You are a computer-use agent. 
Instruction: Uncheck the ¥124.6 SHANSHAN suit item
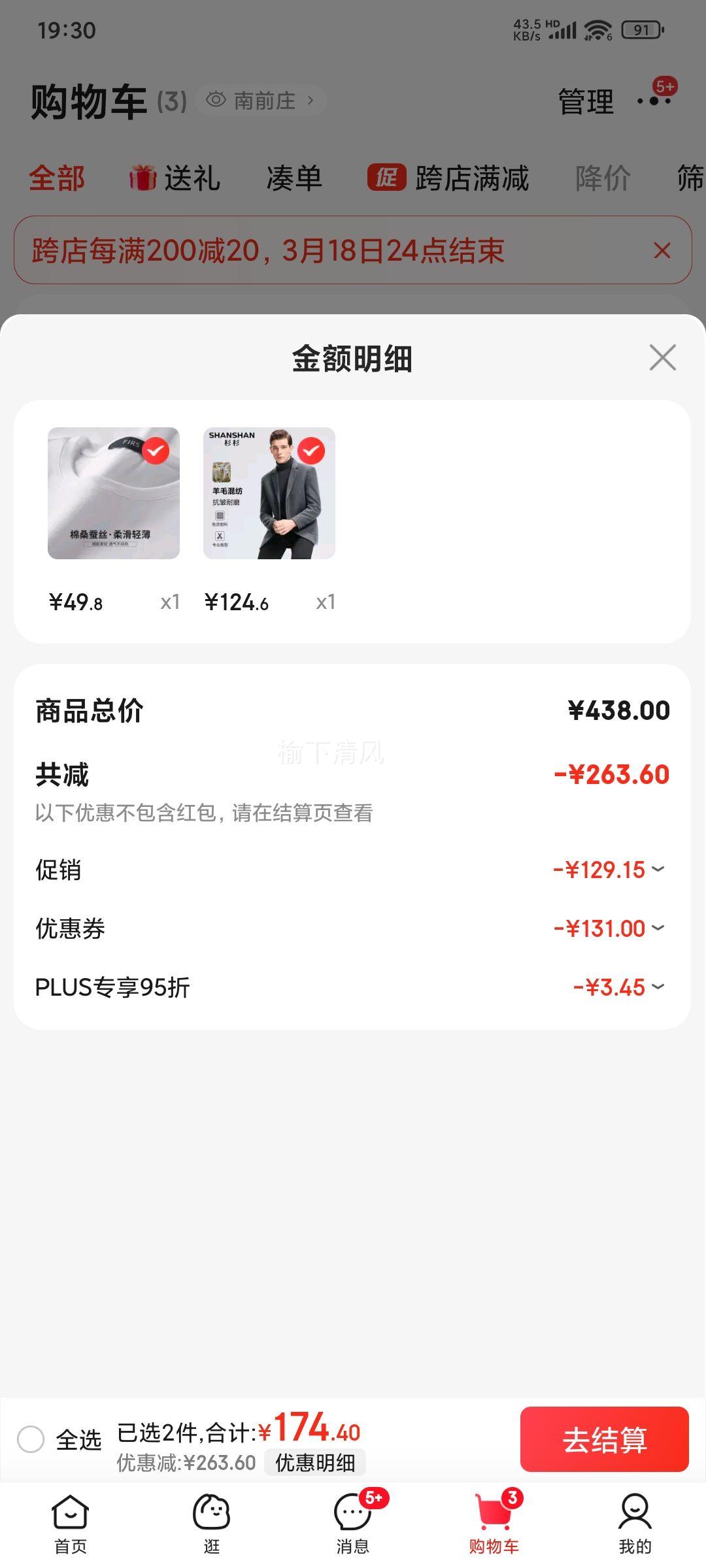pyautogui.click(x=311, y=451)
